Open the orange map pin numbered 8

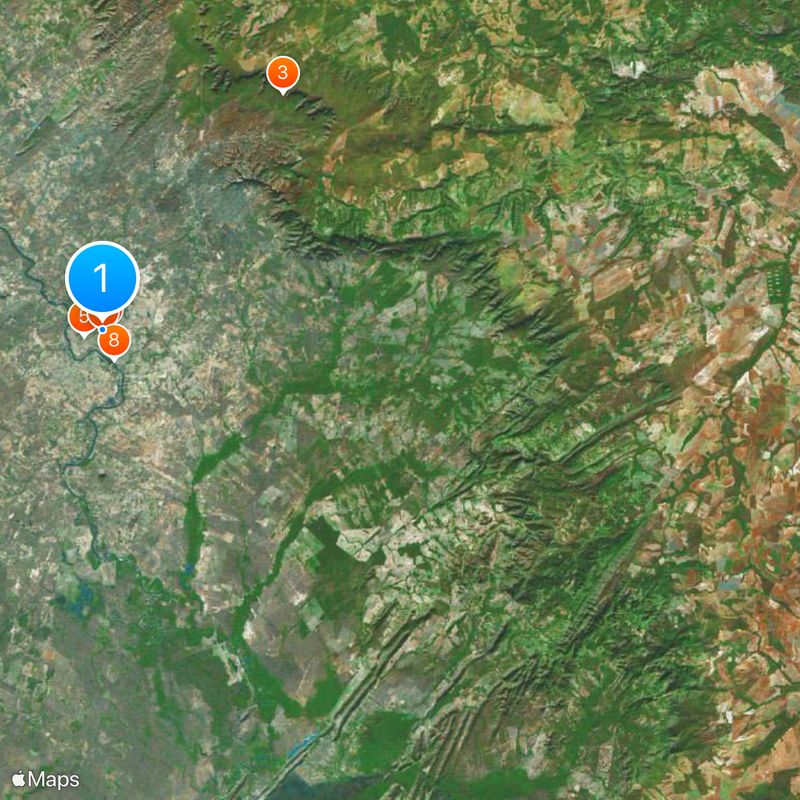click(115, 343)
